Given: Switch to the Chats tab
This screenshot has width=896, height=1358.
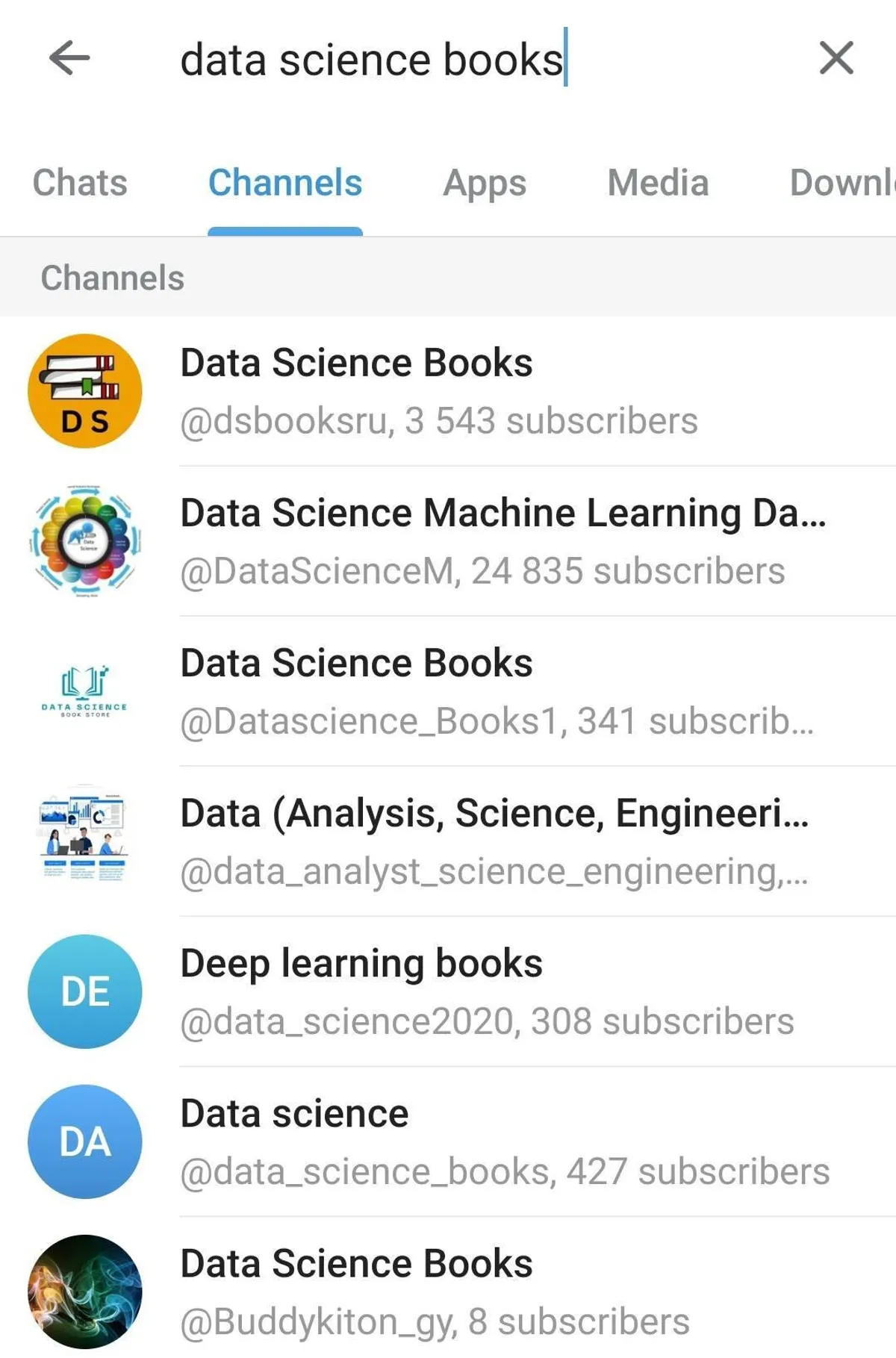Looking at the screenshot, I should (80, 183).
